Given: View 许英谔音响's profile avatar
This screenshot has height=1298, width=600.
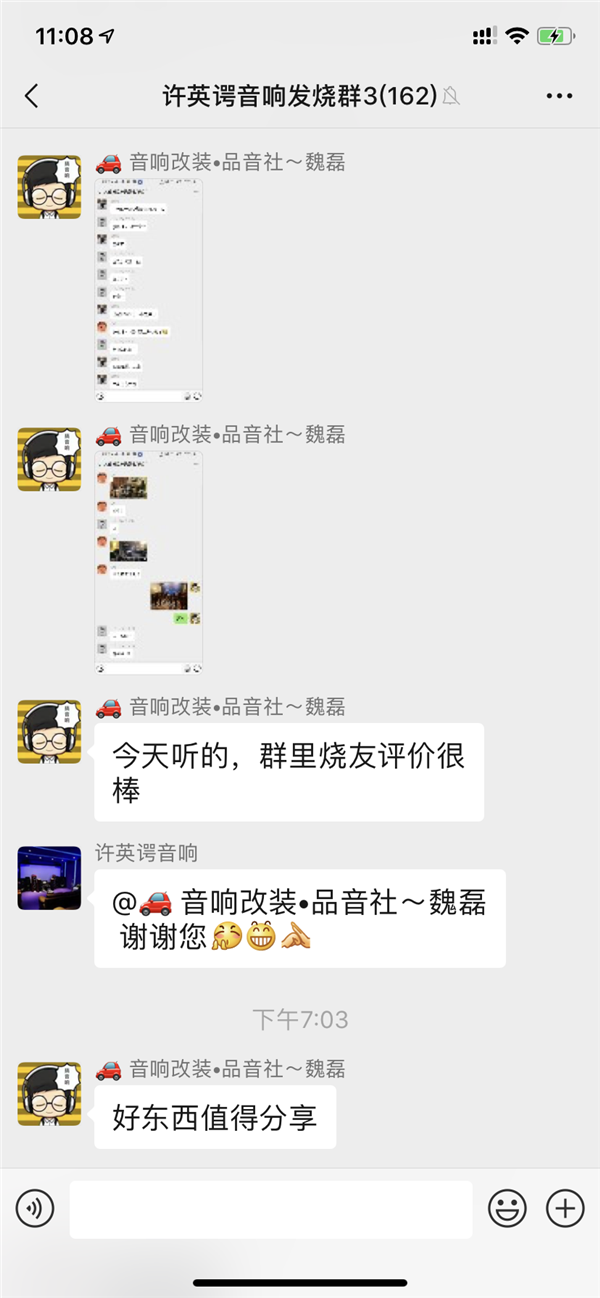Looking at the screenshot, I should [x=49, y=877].
